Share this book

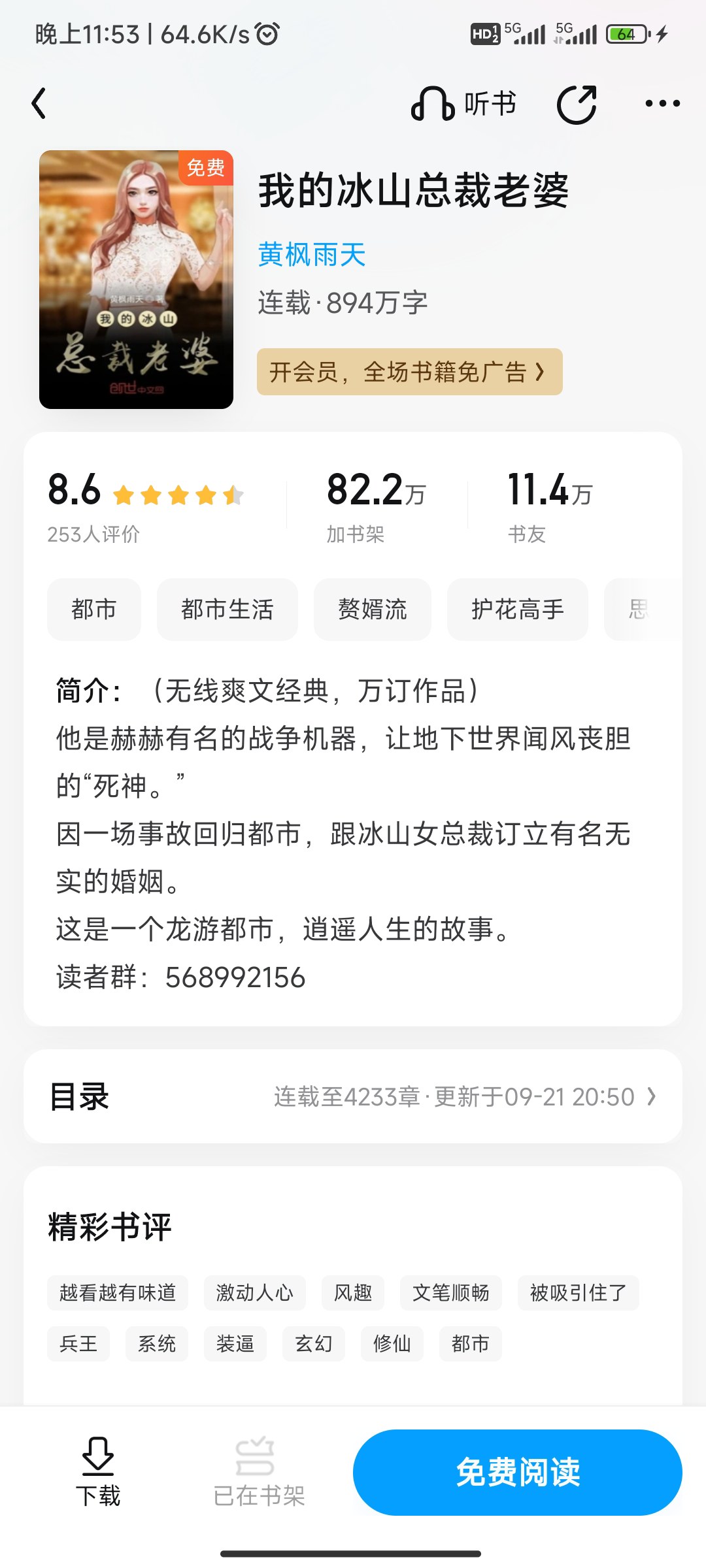[577, 104]
